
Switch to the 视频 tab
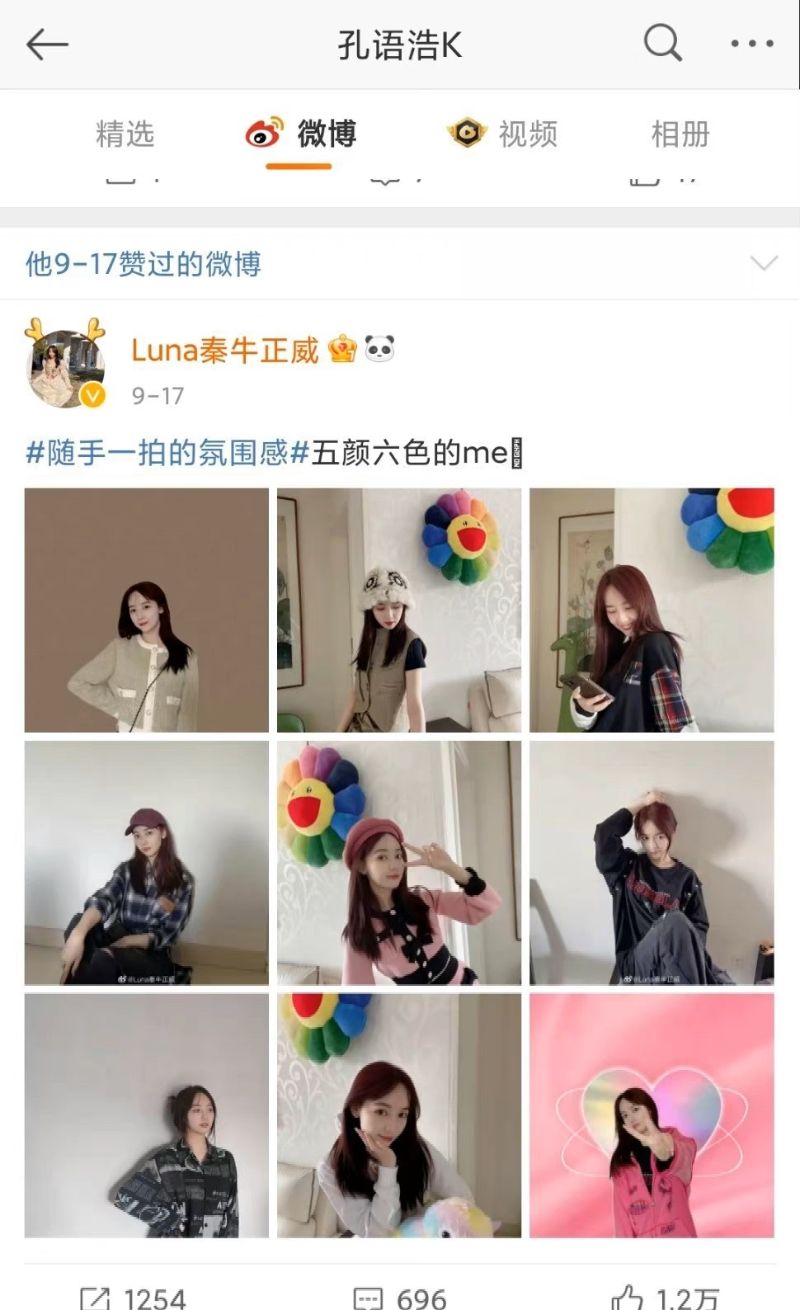point(502,134)
